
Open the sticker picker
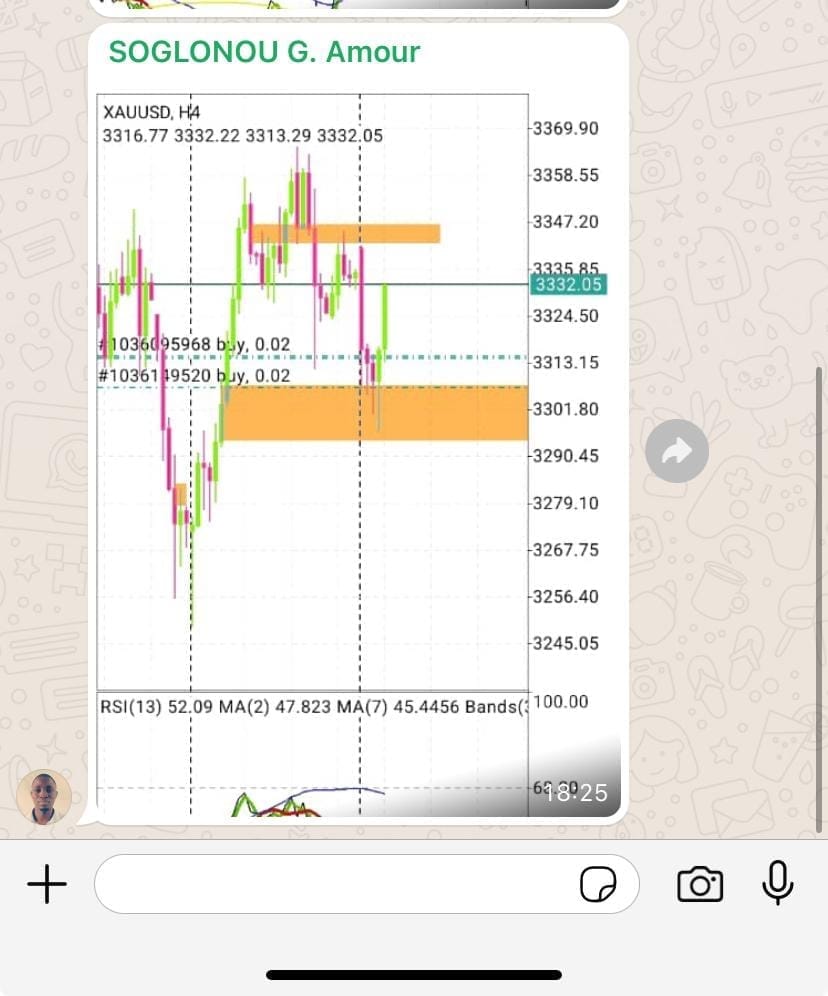pos(598,884)
